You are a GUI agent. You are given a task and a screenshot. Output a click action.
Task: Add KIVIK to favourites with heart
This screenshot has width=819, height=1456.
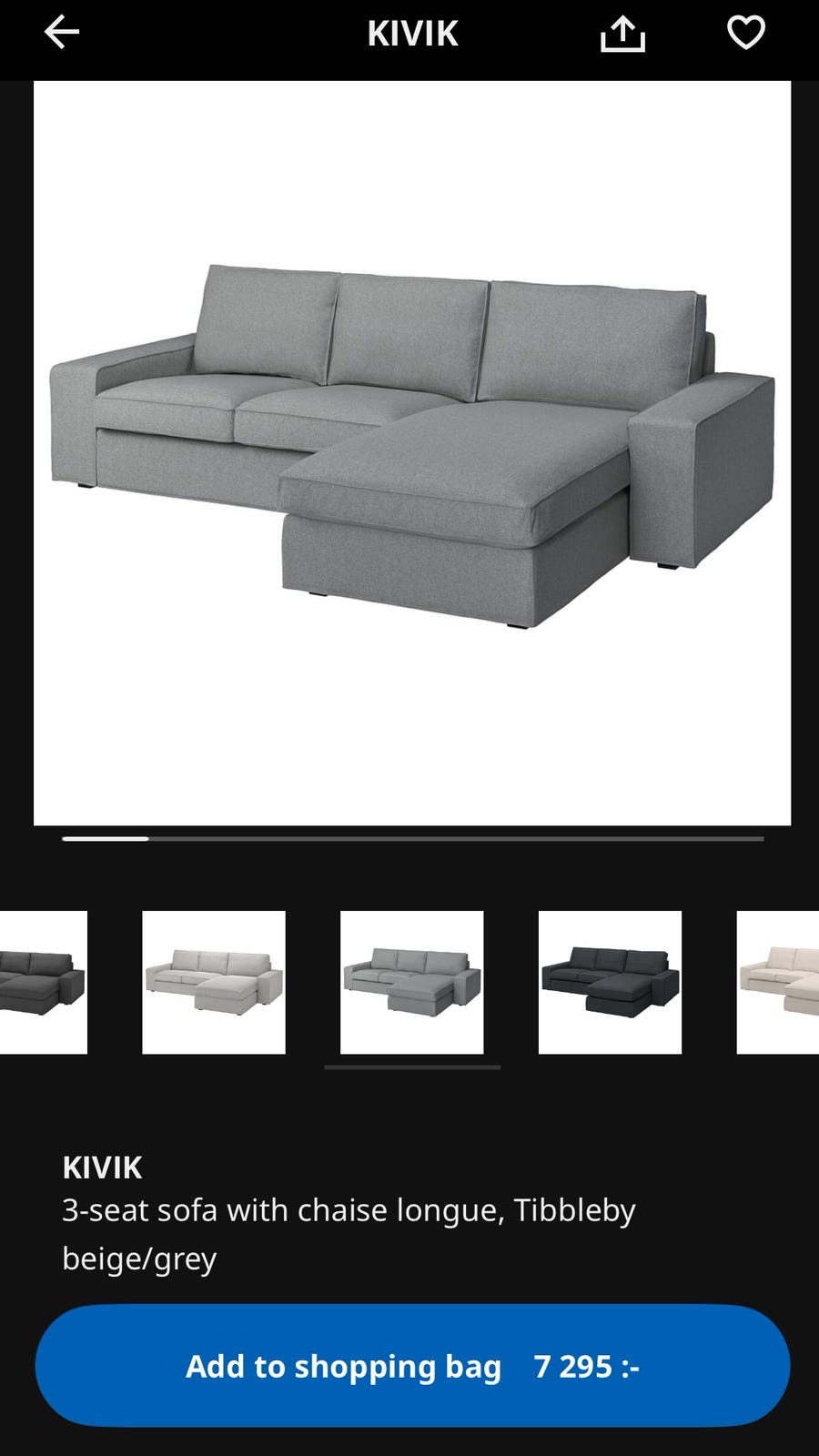745,34
